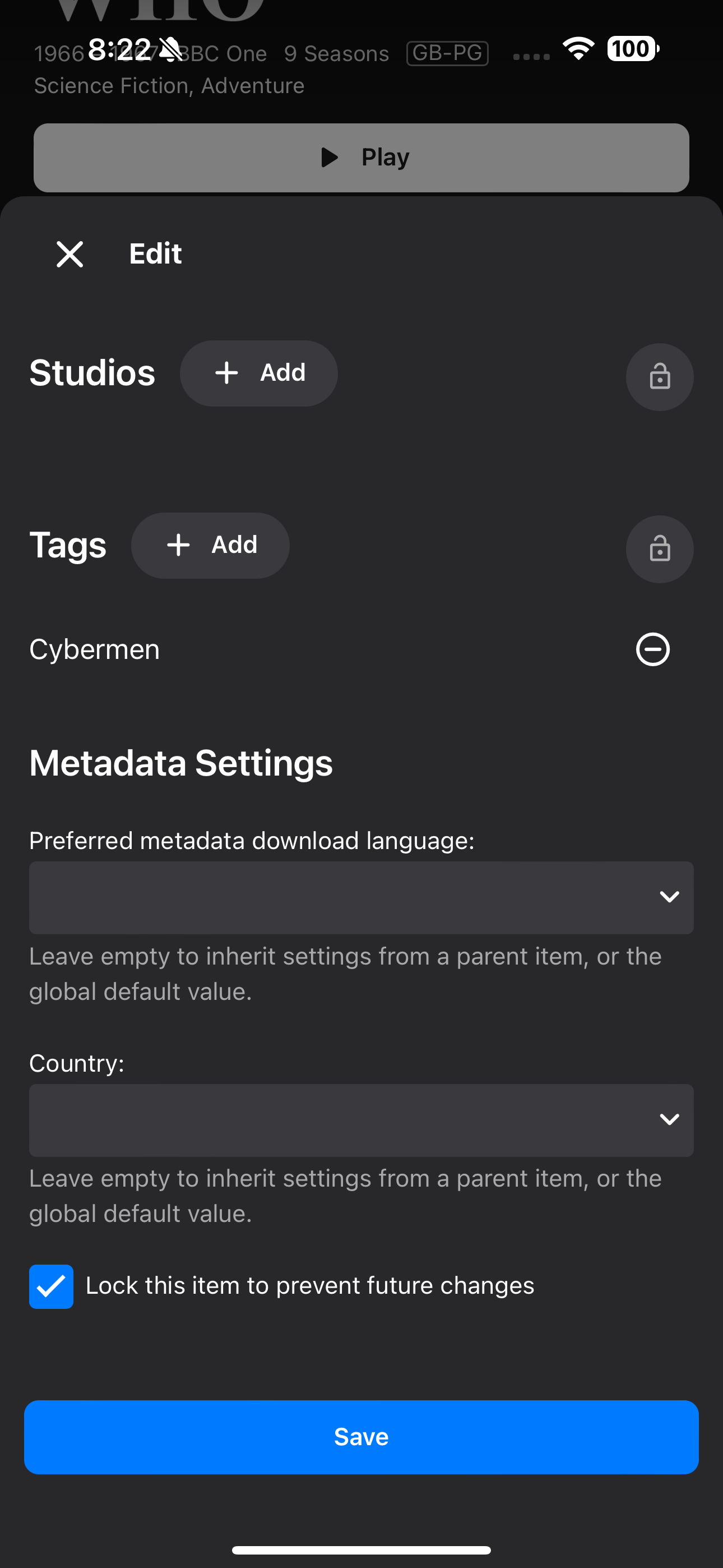Add a new tag

pos(210,546)
